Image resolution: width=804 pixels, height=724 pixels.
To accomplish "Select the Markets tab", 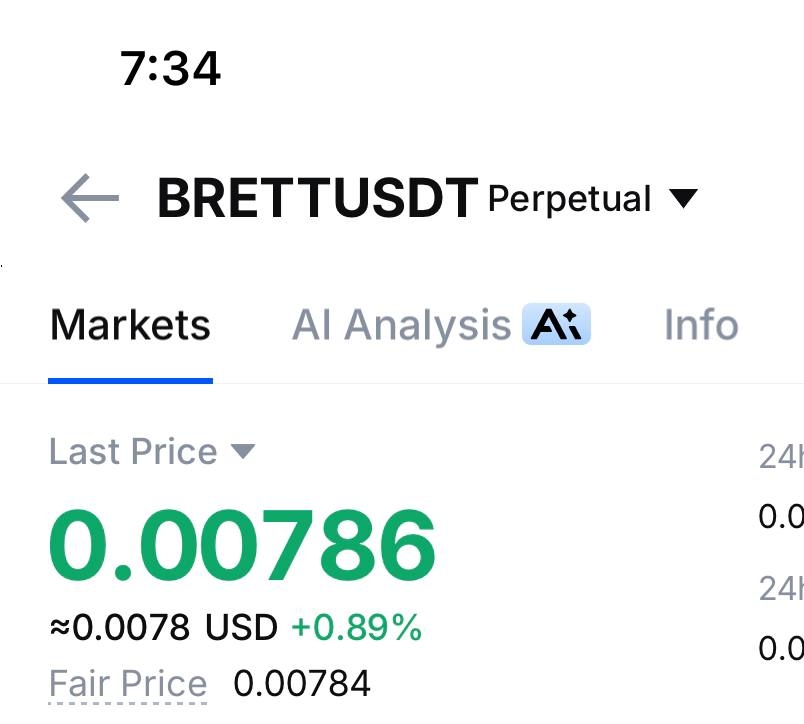I will [x=130, y=325].
